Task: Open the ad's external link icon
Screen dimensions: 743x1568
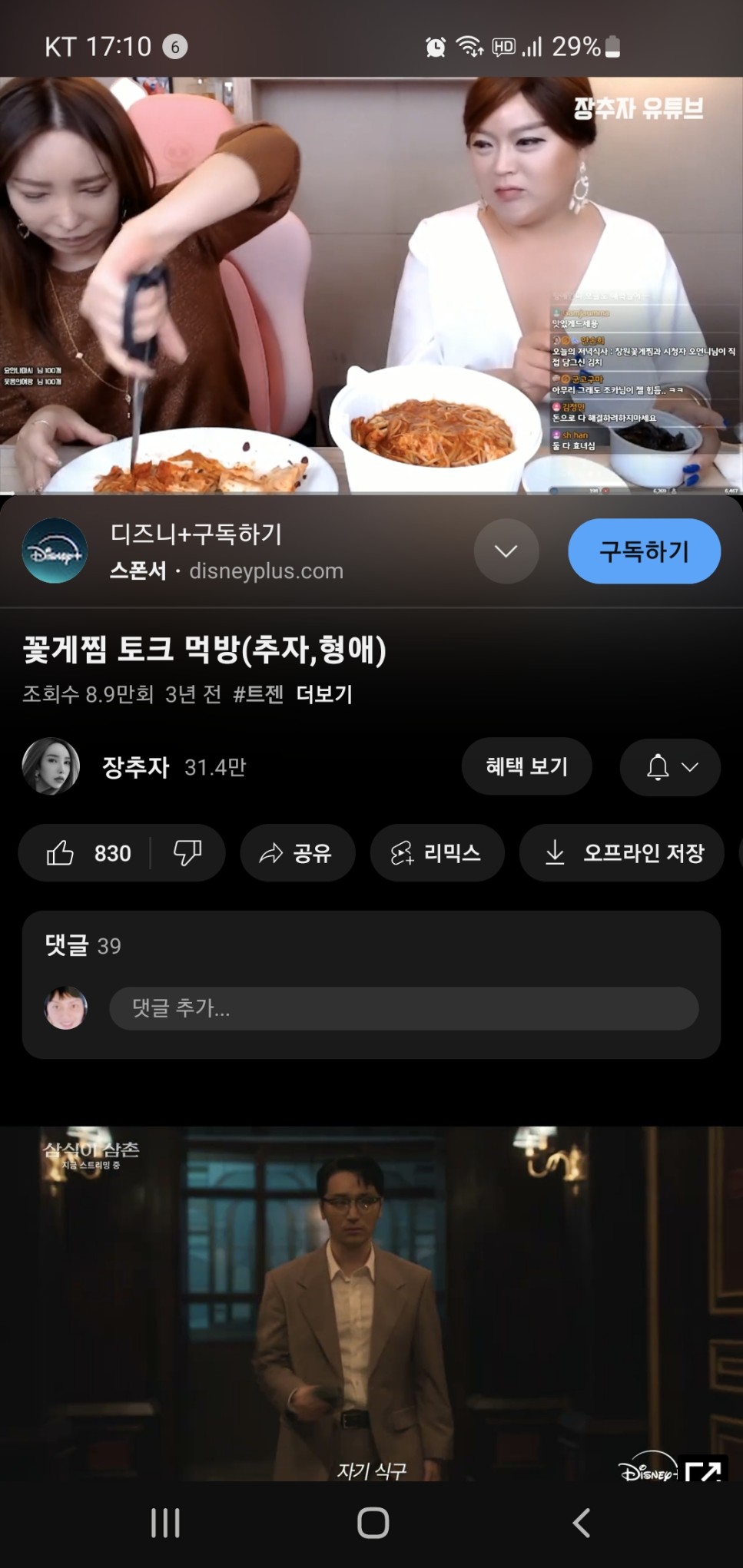Action: click(703, 1470)
